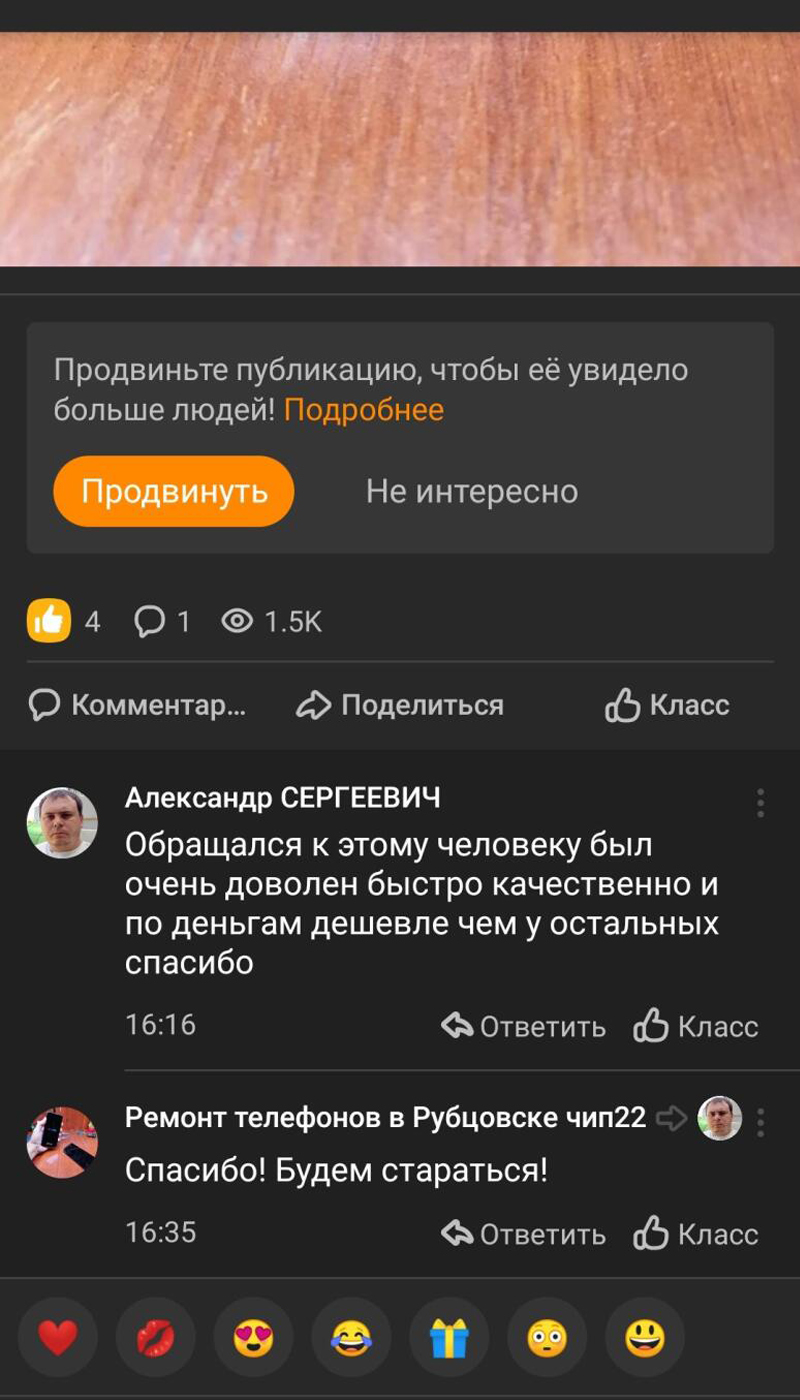This screenshot has width=800, height=1400.
Task: Open the Подробнее link
Action: [x=365, y=408]
